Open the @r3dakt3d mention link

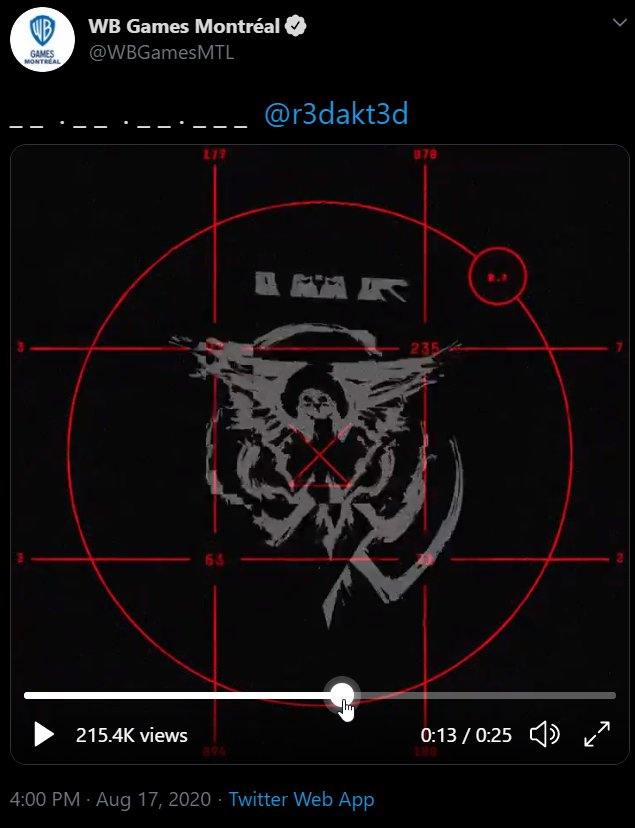(x=336, y=115)
